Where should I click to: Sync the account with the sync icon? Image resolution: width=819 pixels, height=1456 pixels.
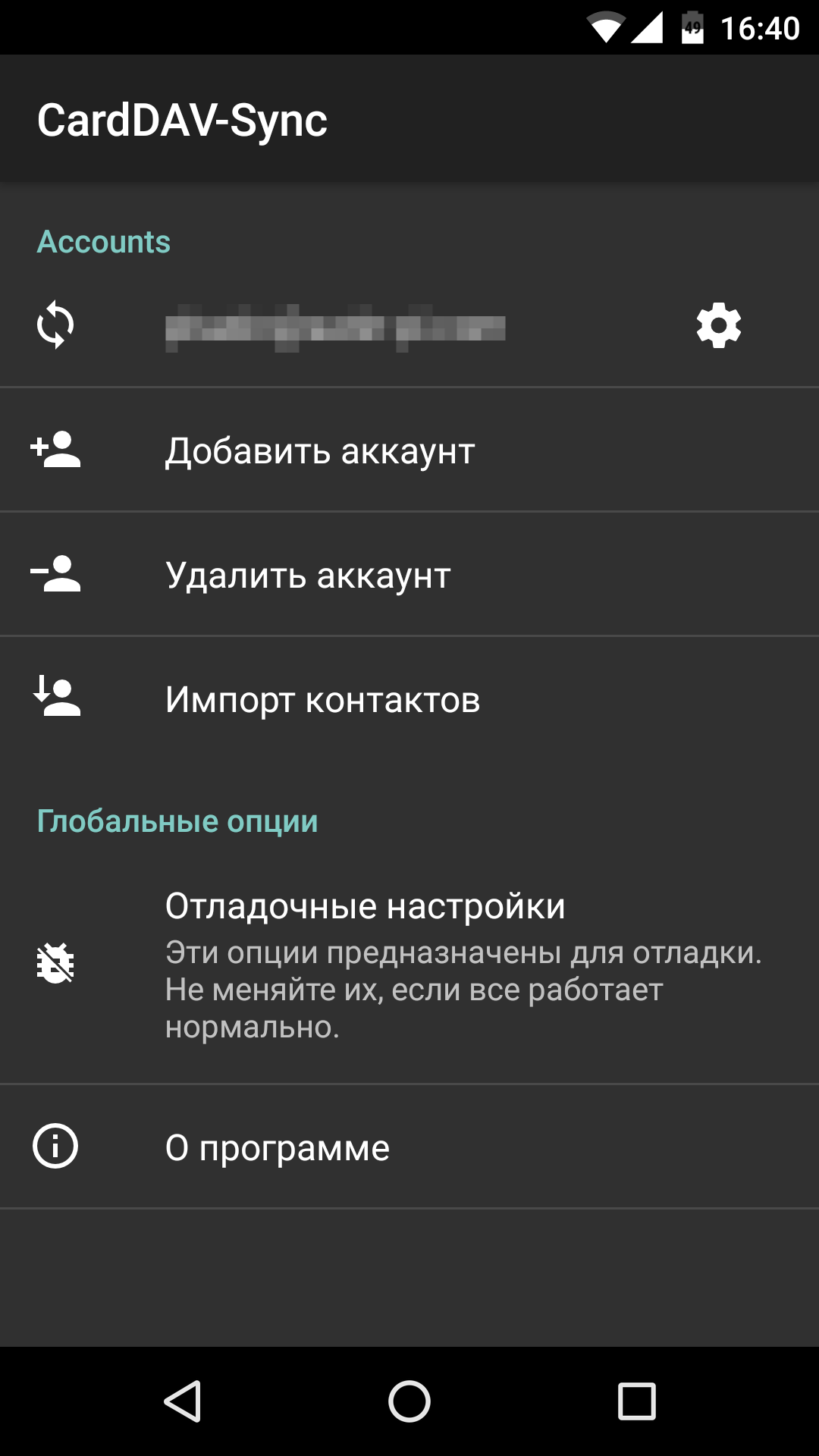55,326
